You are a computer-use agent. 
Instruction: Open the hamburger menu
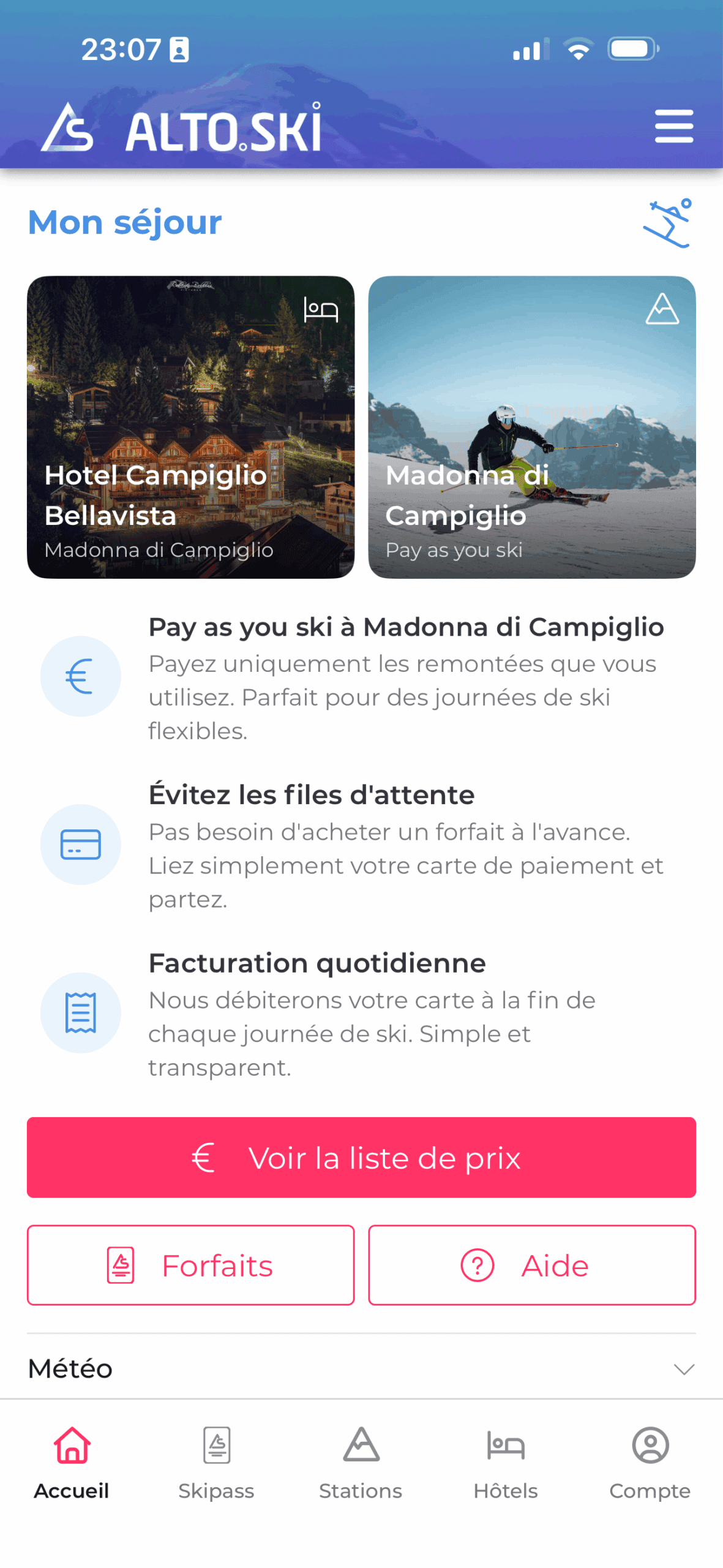tap(673, 126)
